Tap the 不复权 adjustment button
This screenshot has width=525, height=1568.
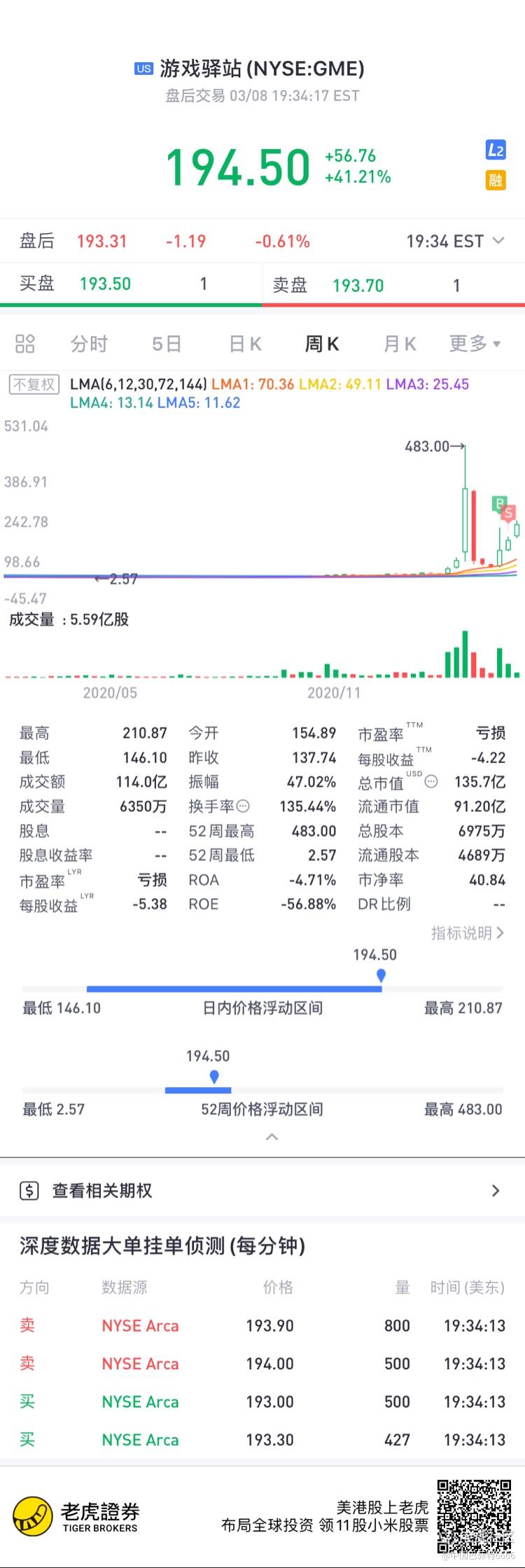pos(34,384)
